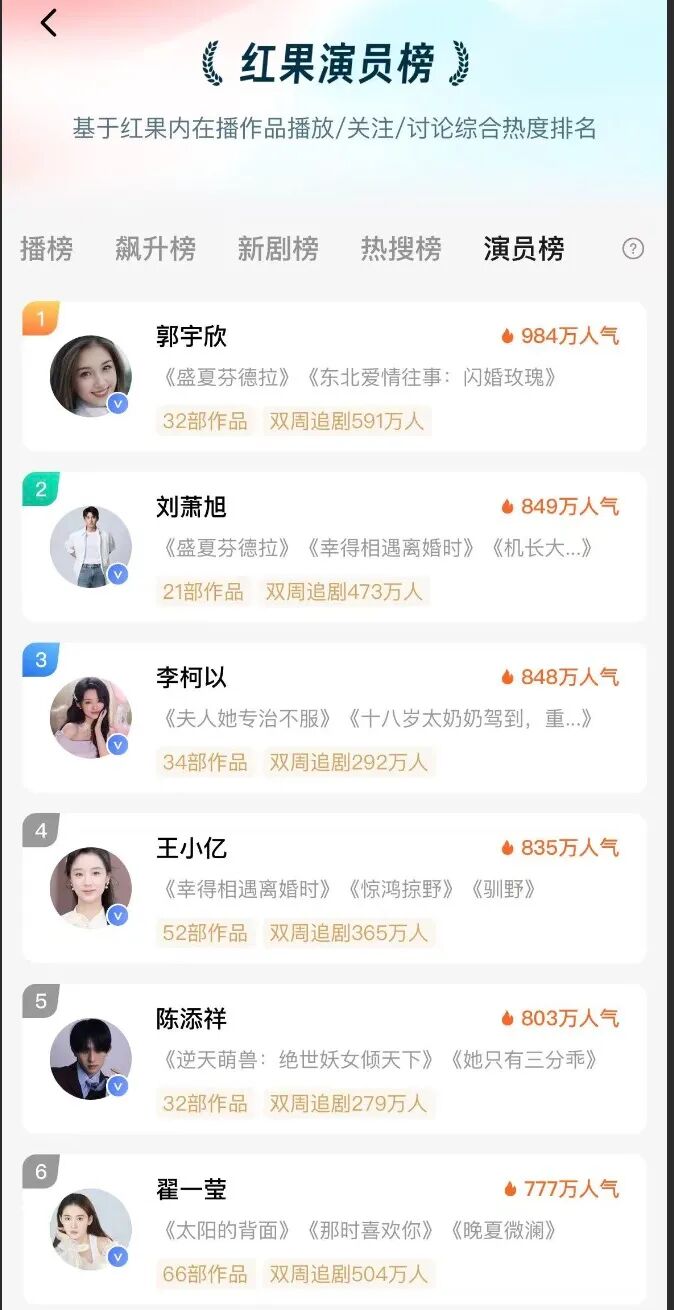Image resolution: width=674 pixels, height=1310 pixels.
Task: Switch to the 播榜 tab
Action: [x=46, y=249]
